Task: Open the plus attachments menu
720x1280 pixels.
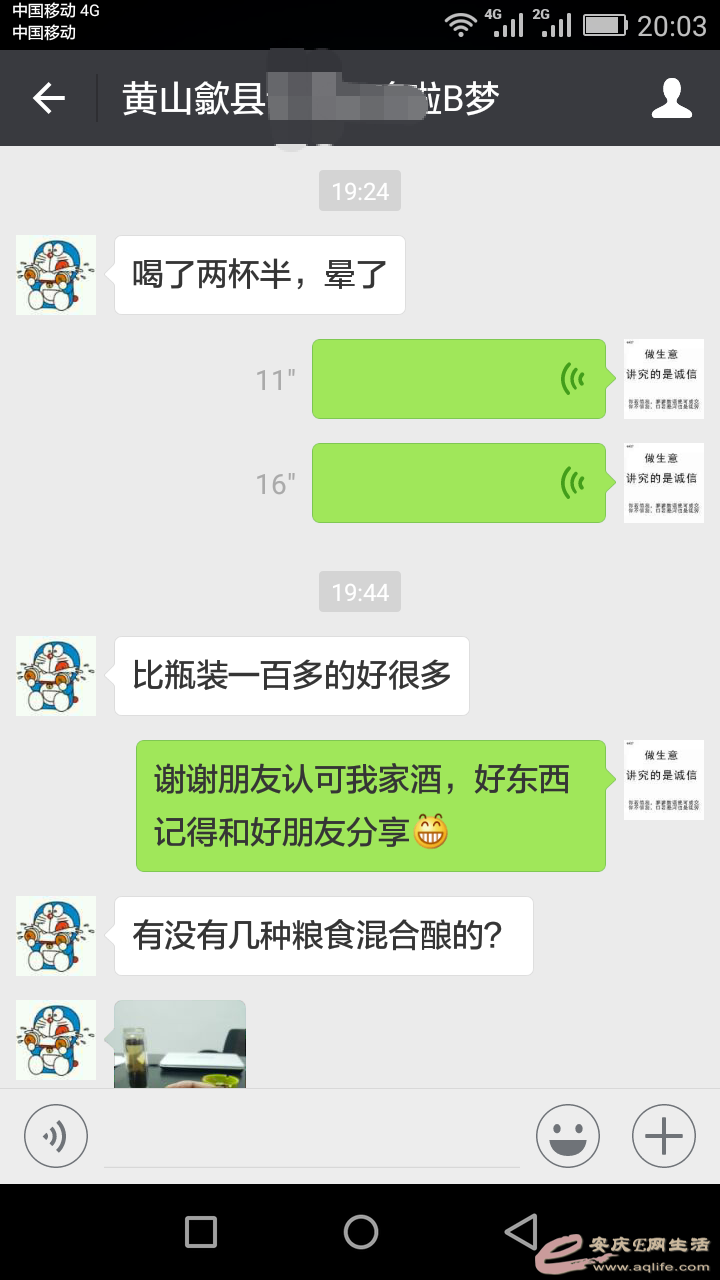Action: [x=664, y=1136]
